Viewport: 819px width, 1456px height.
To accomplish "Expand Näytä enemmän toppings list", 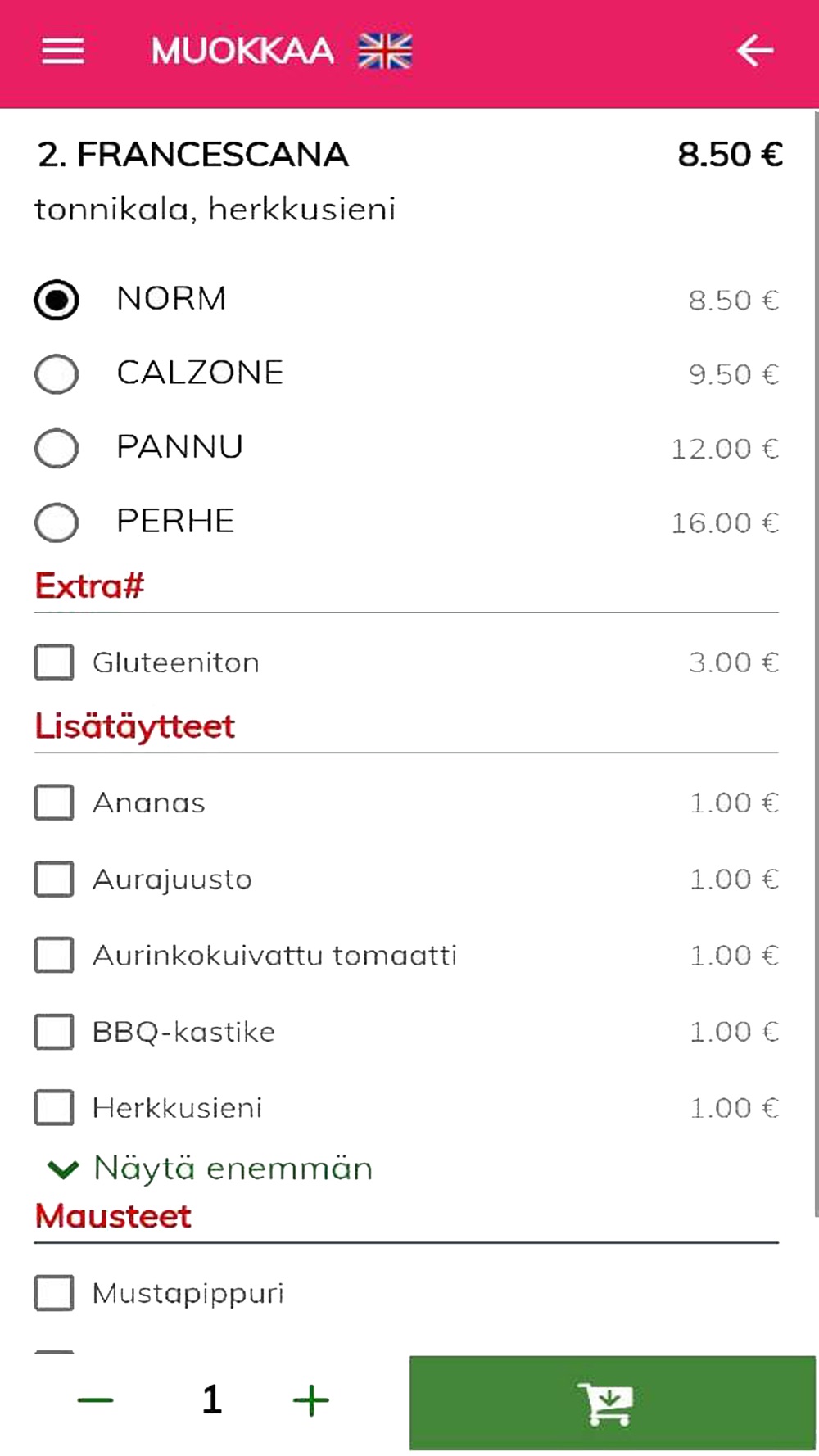I will 210,1168.
